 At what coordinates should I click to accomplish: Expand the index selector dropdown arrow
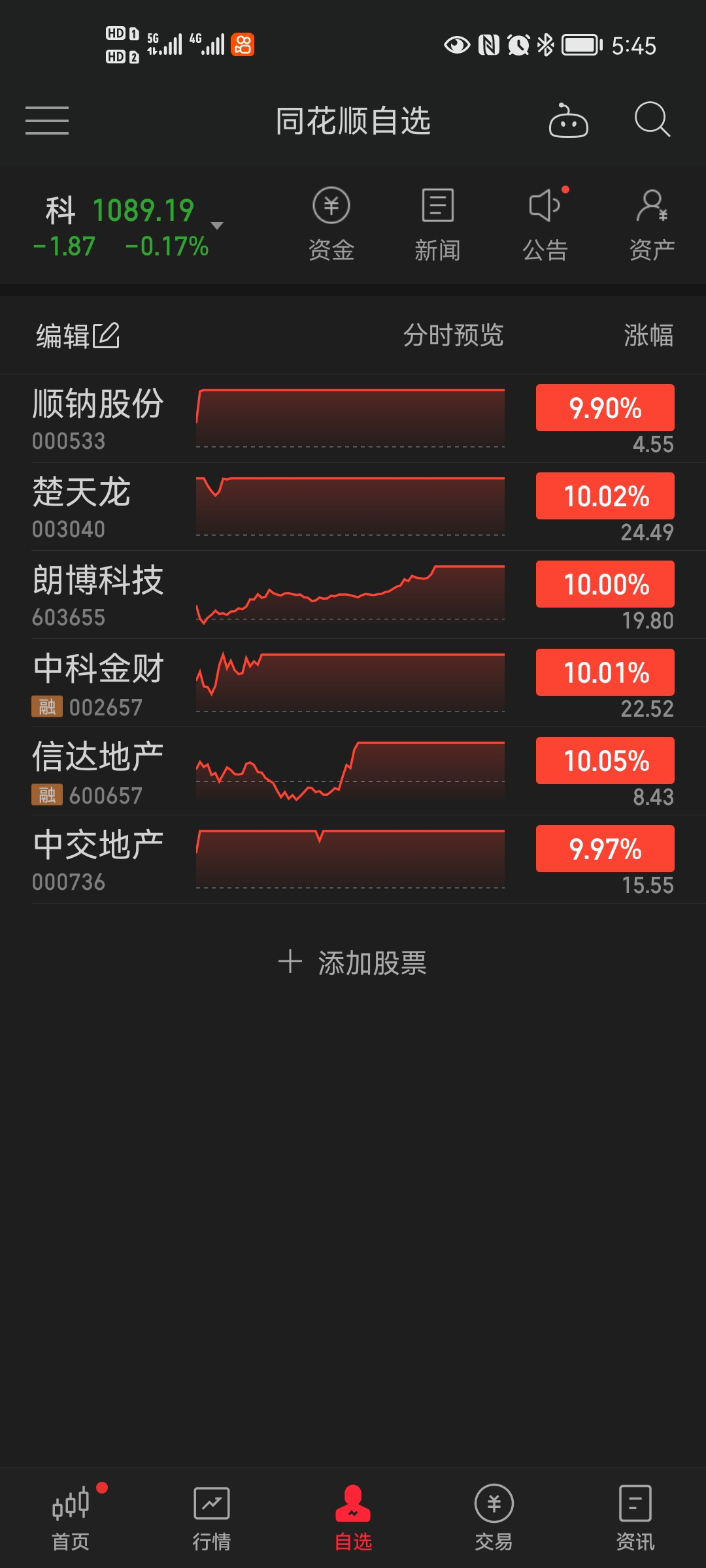pyautogui.click(x=218, y=225)
